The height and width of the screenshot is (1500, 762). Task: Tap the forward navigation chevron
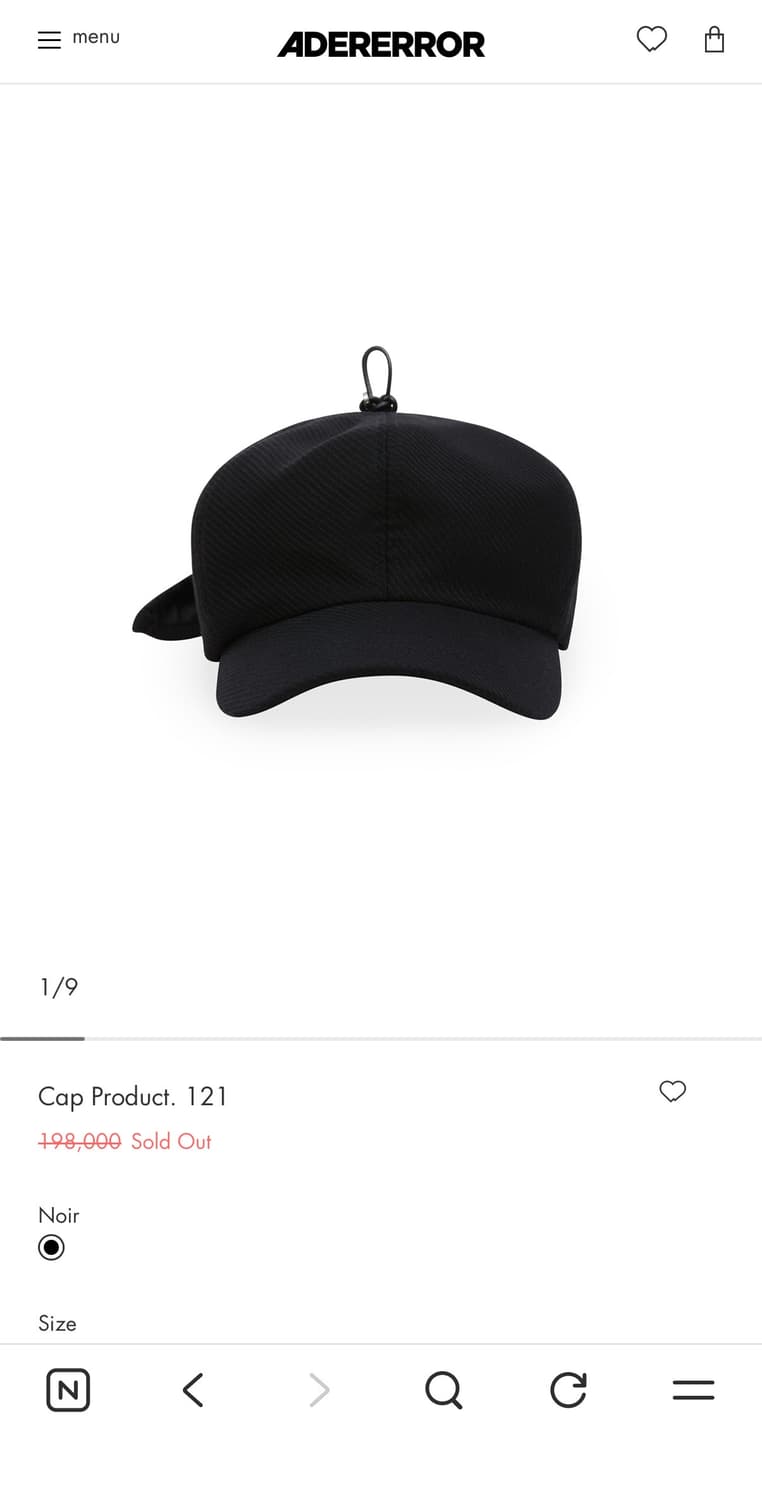(x=318, y=1389)
